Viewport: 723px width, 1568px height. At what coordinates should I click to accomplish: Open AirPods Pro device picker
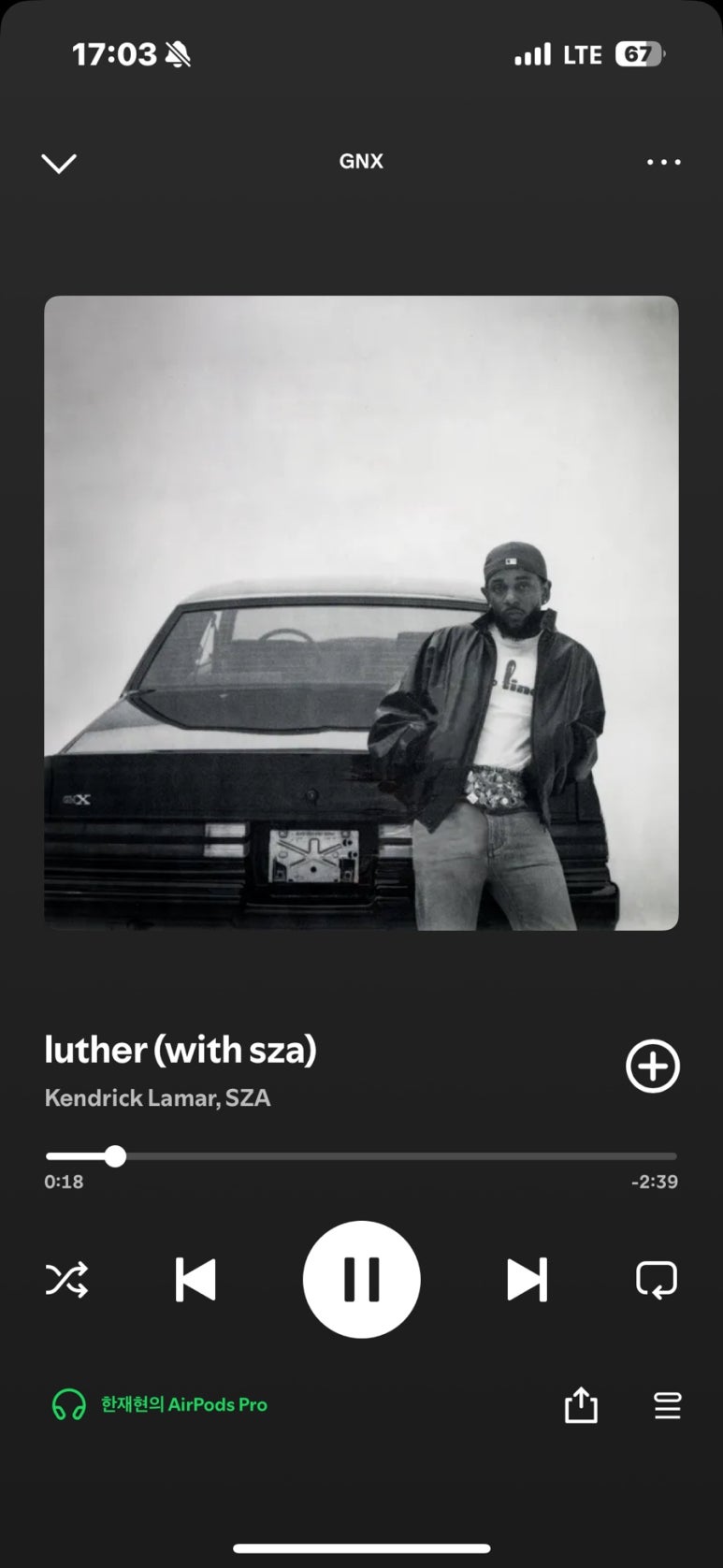pos(160,1404)
